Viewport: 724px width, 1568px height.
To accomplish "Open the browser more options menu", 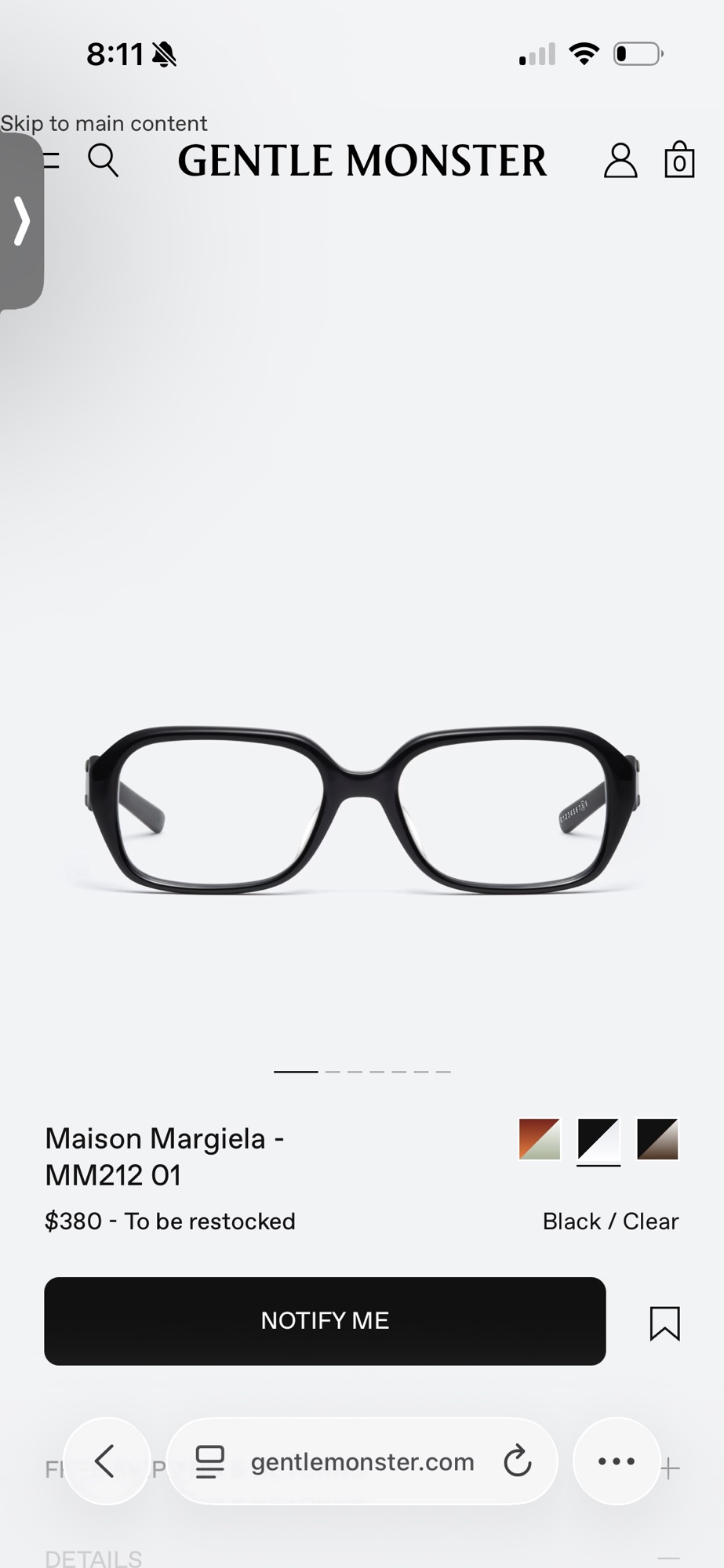I will (x=617, y=1461).
